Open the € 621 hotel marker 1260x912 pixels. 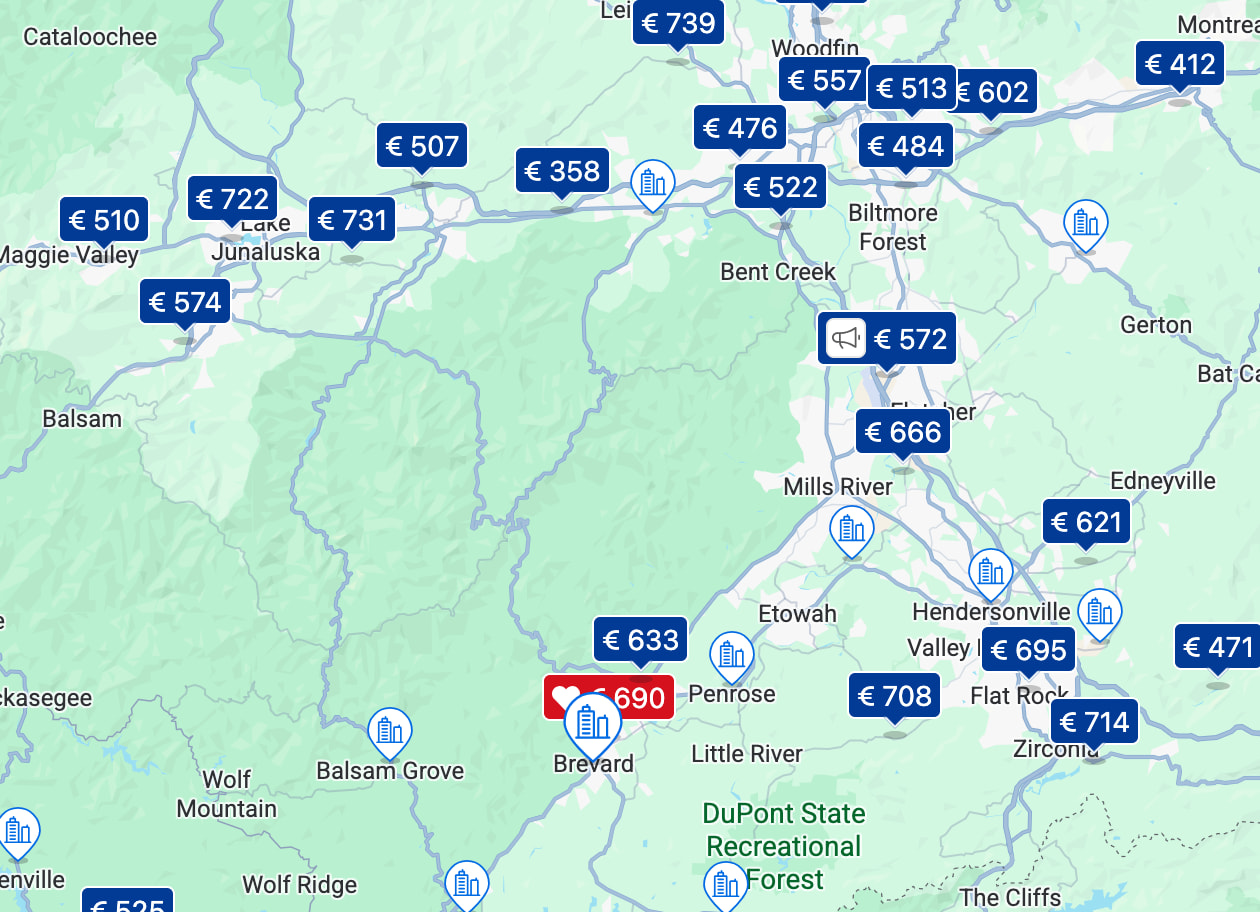1086,522
